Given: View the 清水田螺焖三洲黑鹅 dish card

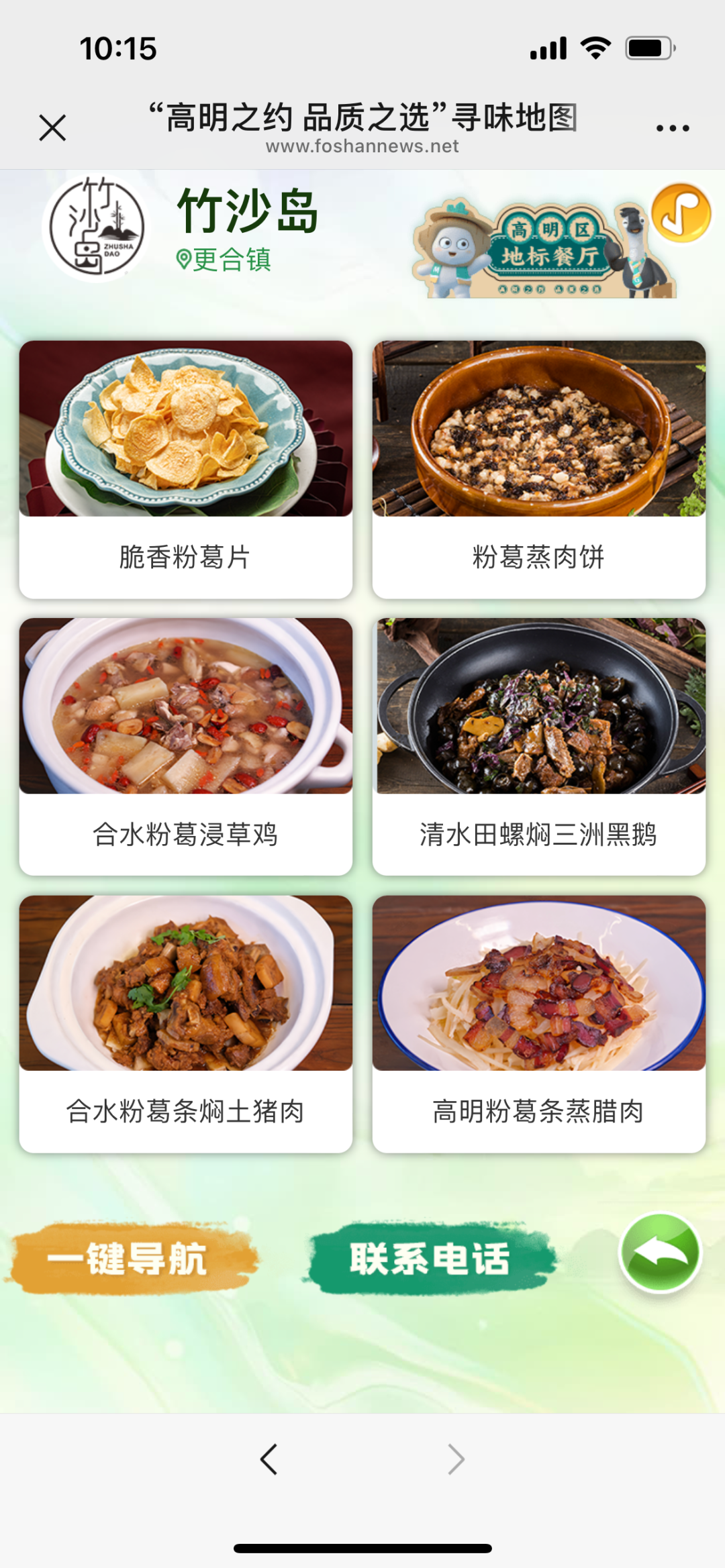Looking at the screenshot, I should 539,746.
